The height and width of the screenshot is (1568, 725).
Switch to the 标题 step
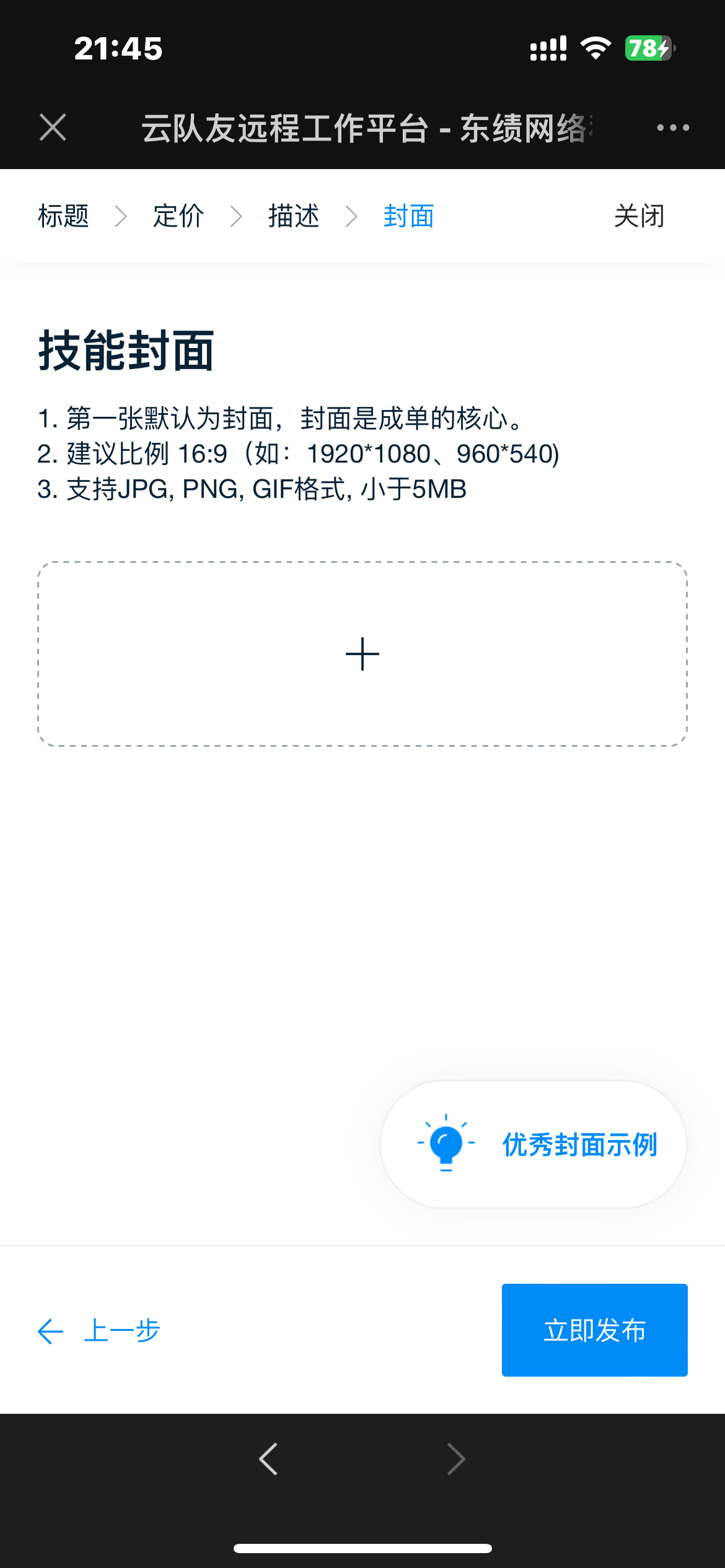coord(64,216)
